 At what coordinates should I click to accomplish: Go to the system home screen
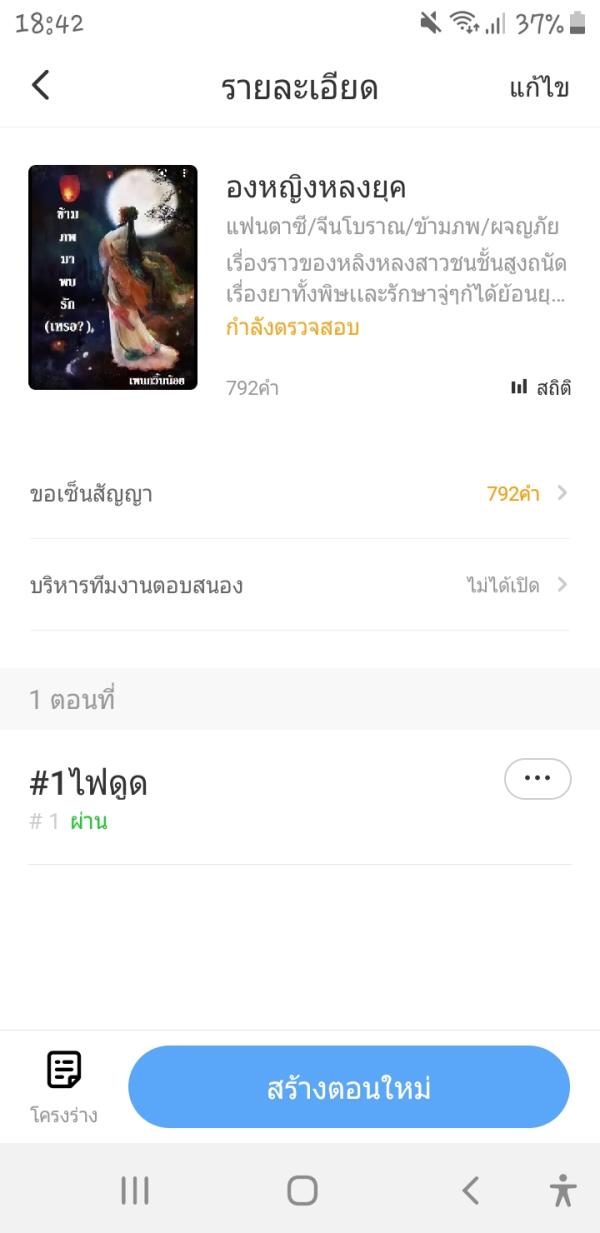click(302, 1190)
